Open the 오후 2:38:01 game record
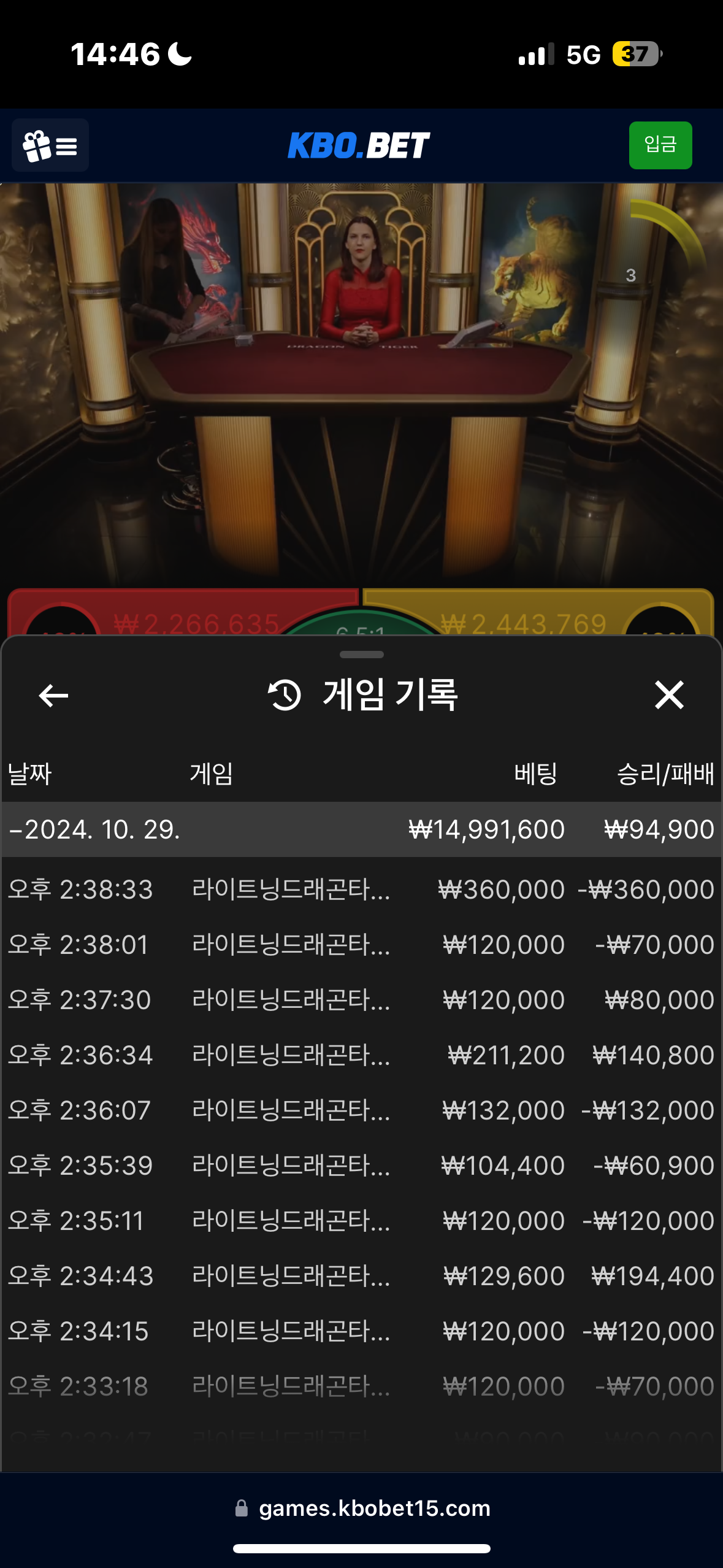Screen dimensions: 723x1568 (x=361, y=945)
